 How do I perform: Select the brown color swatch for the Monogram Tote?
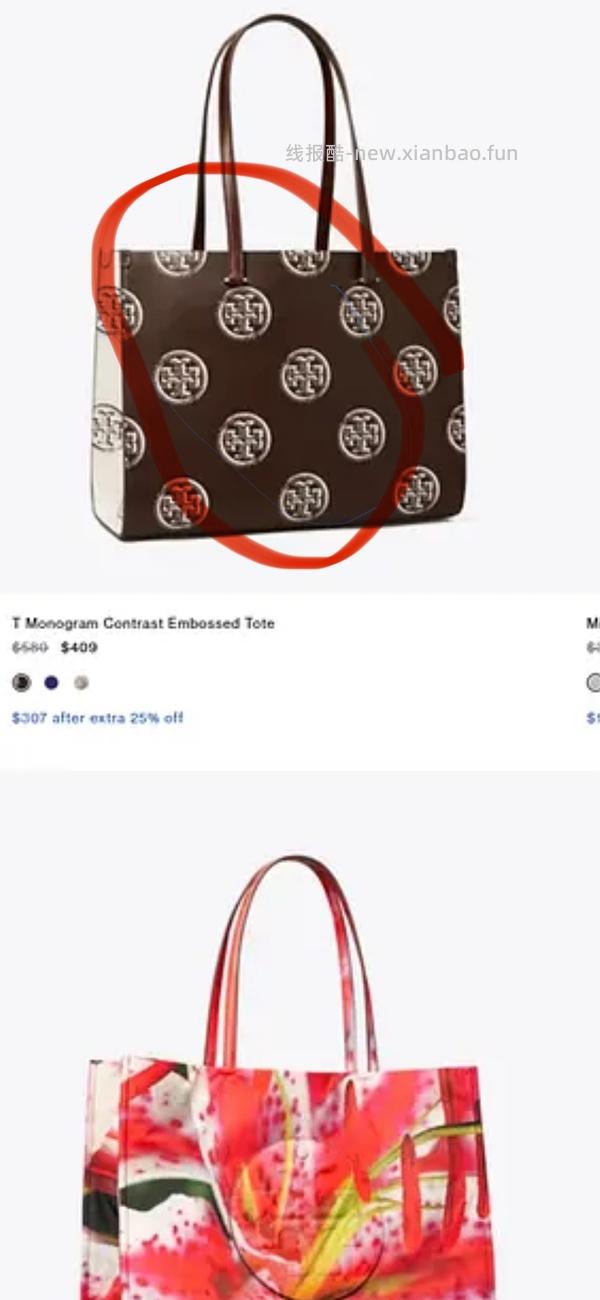pos(21,683)
